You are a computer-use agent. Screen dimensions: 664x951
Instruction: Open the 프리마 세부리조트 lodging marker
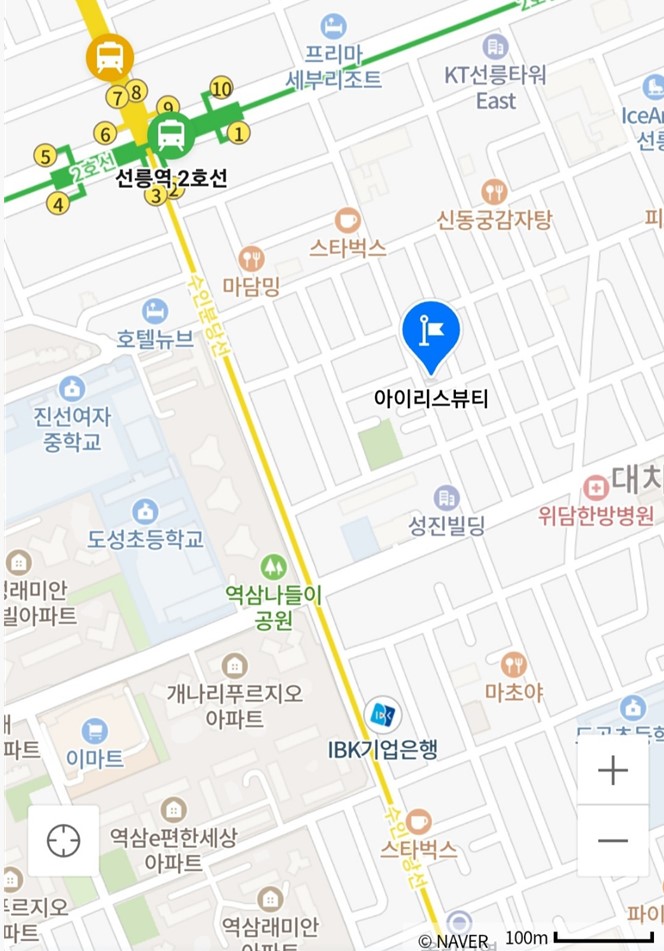[x=334, y=26]
